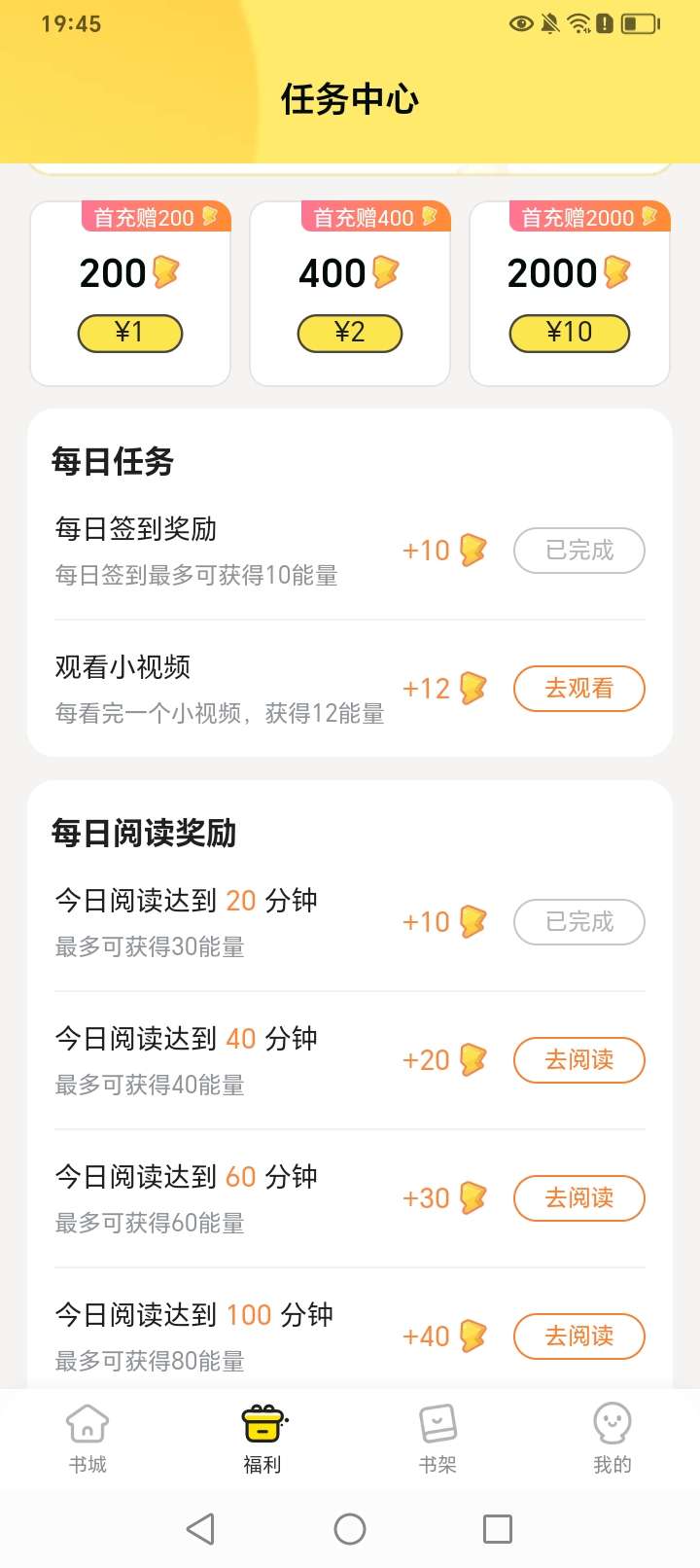700x1568 pixels.
Task: Tap 去阅读 for the 40 minute reading goal
Action: pyautogui.click(x=579, y=1060)
